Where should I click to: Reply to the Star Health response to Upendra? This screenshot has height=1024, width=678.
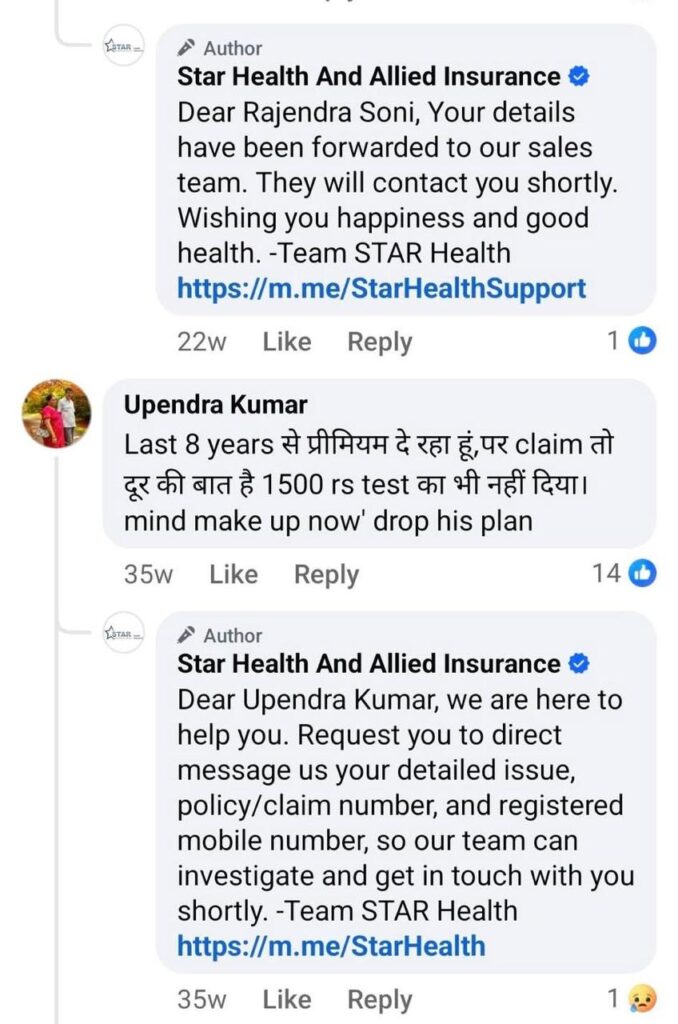coord(379,1000)
